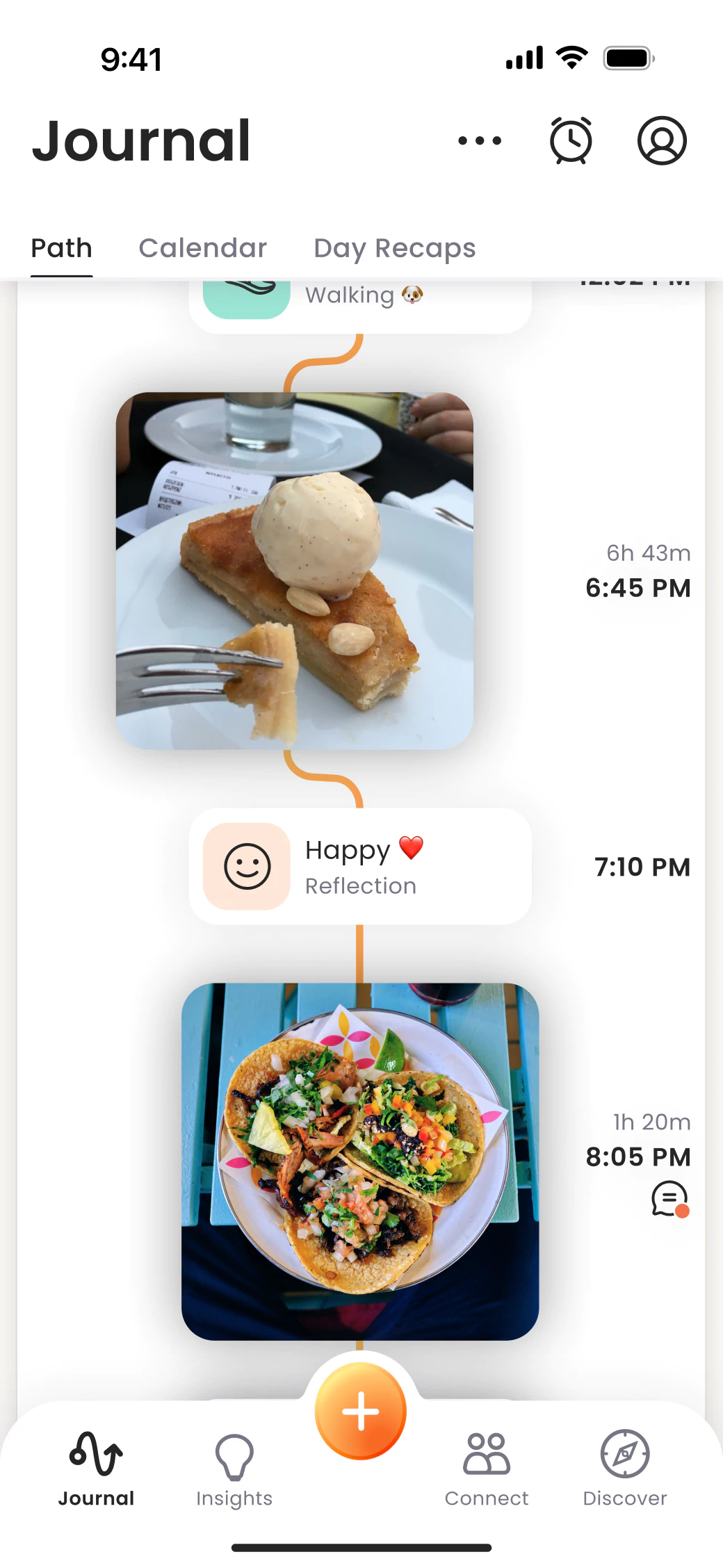The image size is (723, 1568).
Task: Open the smiley face icon on Happy reflection
Action: pyautogui.click(x=247, y=866)
